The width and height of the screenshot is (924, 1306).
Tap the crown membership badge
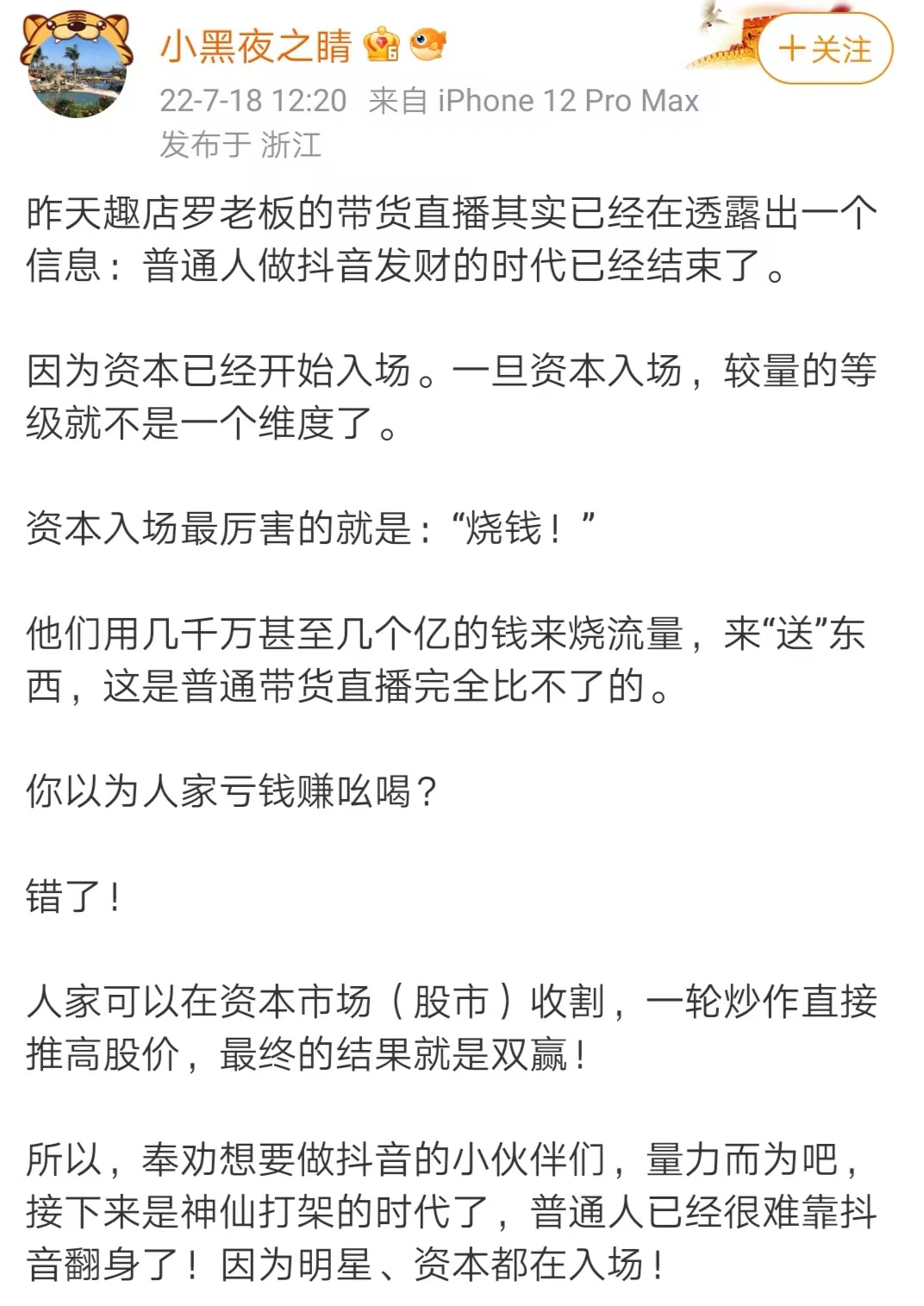382,44
